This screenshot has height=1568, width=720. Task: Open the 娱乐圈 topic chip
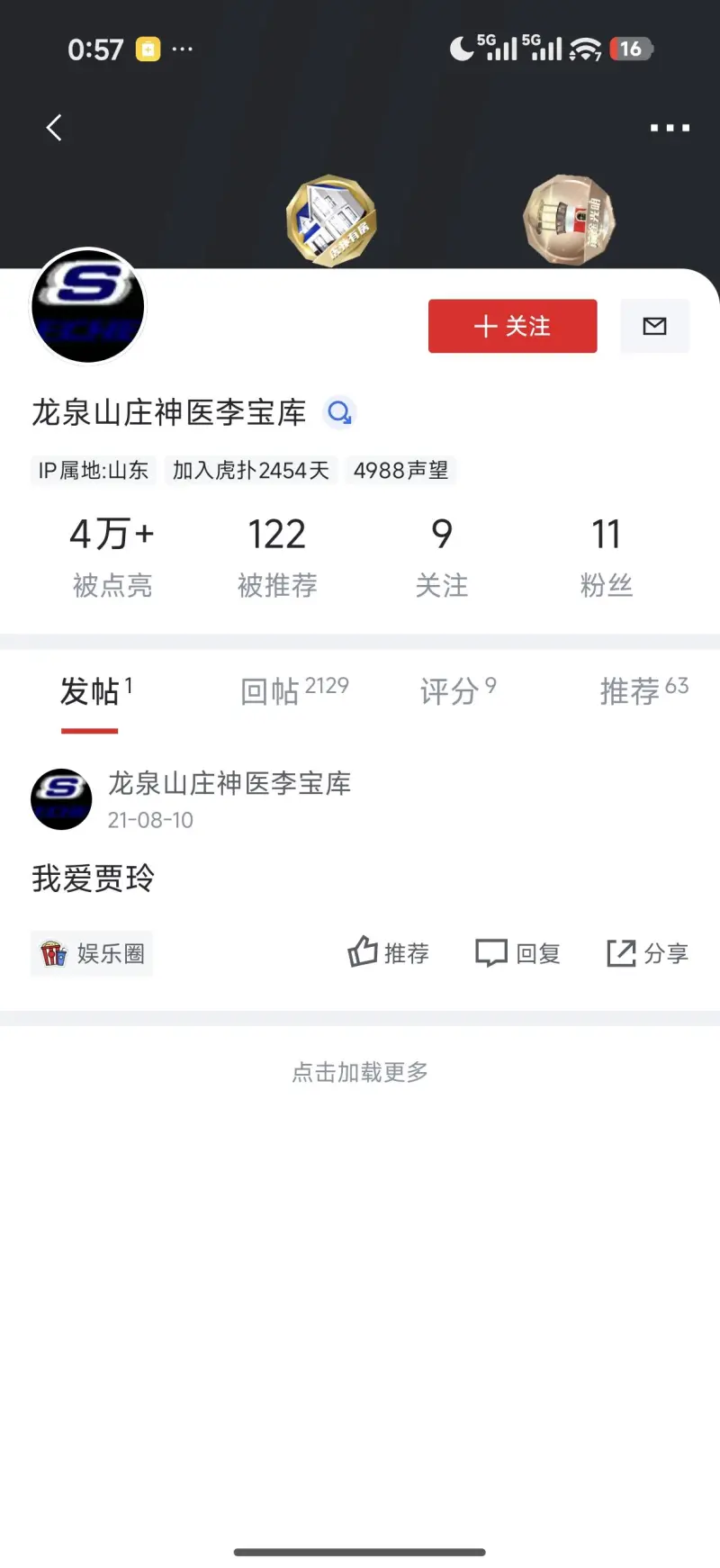(92, 953)
